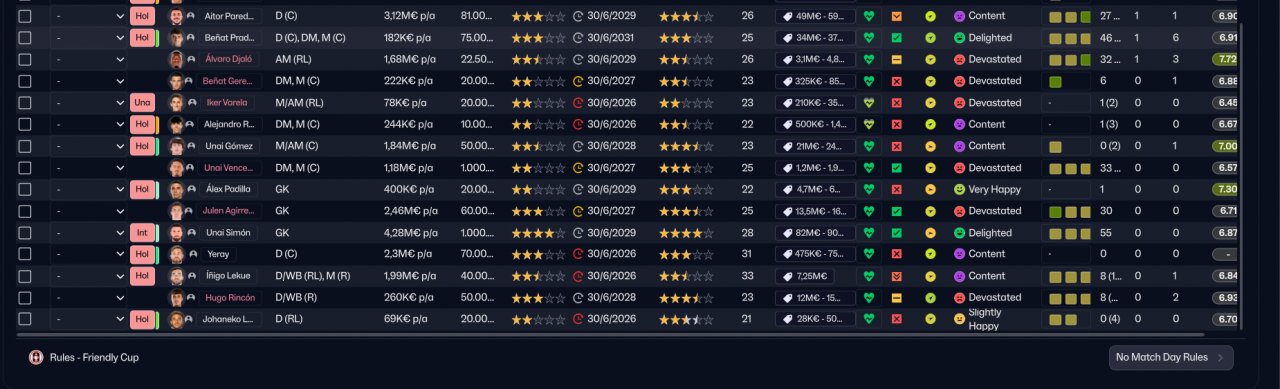
Task: Click the Int status badge for Unai Simón
Action: tap(141, 233)
